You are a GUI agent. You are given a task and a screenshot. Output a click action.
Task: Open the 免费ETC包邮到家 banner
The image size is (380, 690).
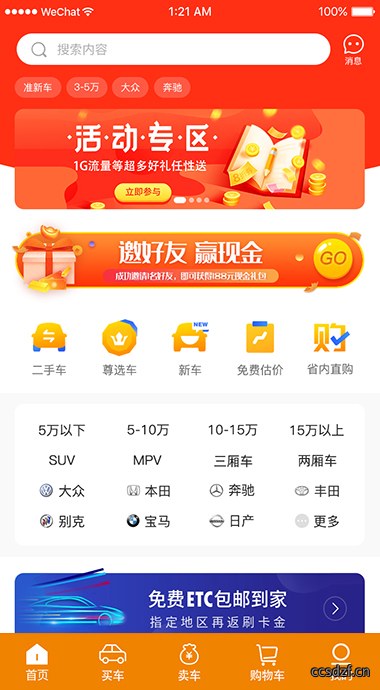190,603
